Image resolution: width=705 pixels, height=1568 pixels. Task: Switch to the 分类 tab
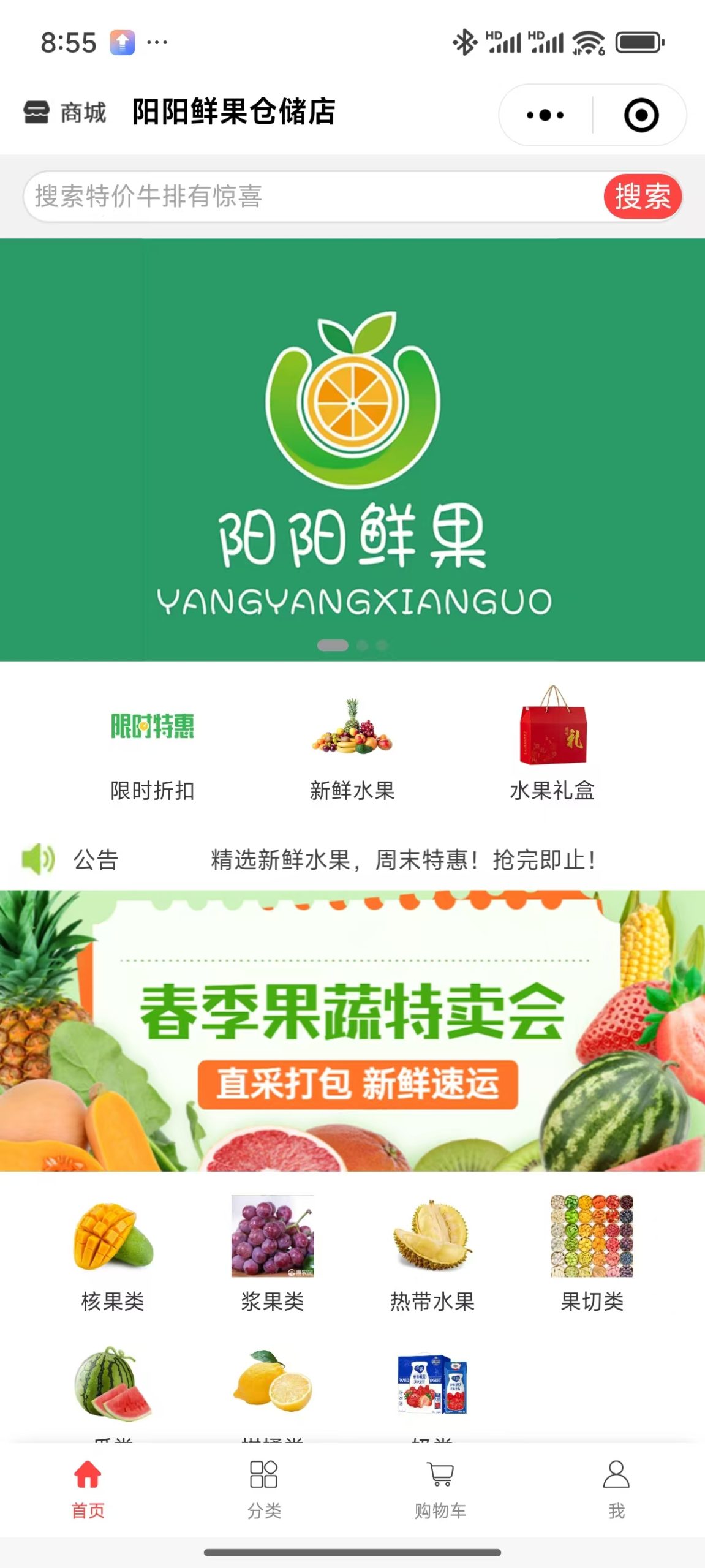coord(264,1488)
